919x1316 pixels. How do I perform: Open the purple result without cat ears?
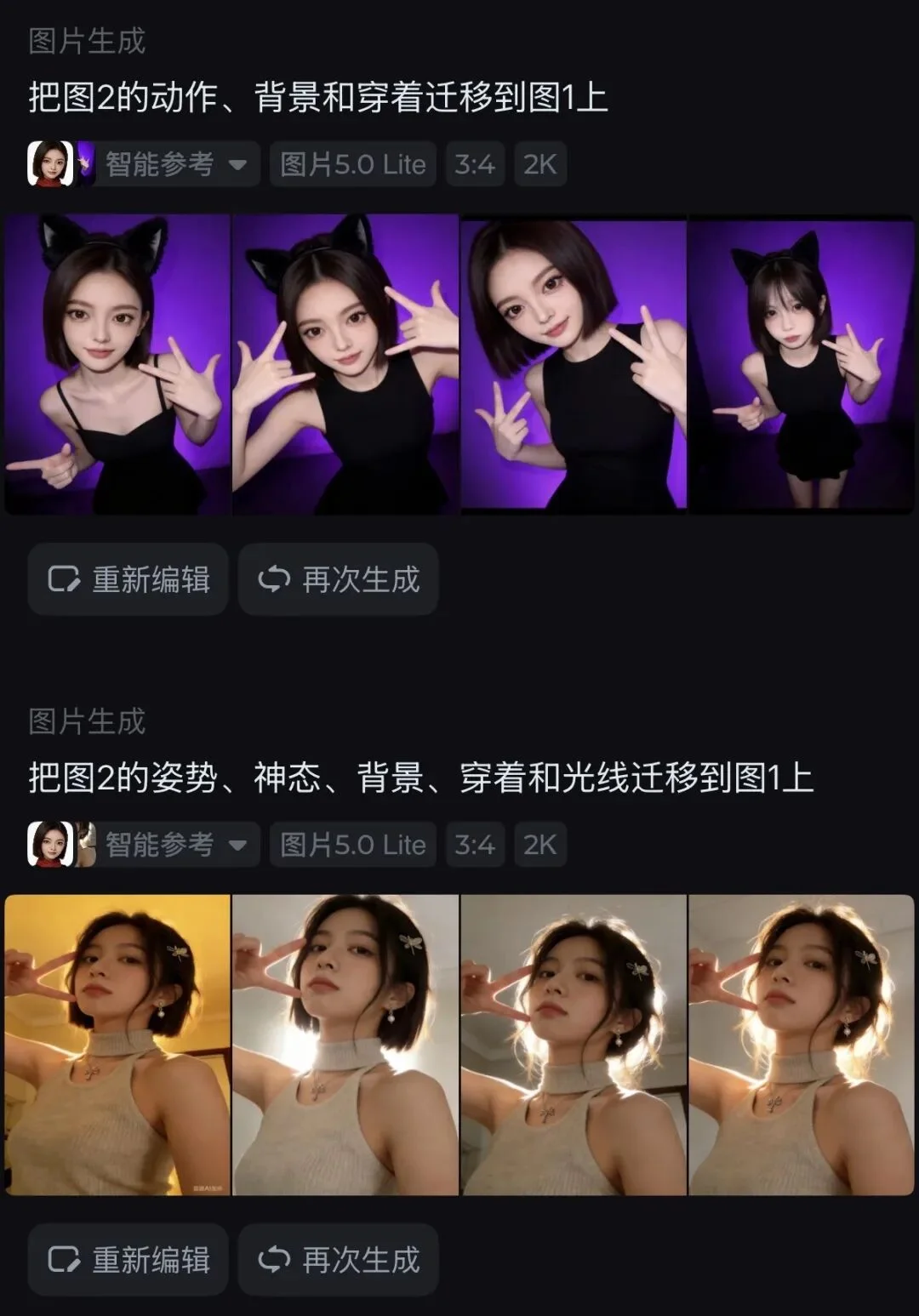point(574,364)
